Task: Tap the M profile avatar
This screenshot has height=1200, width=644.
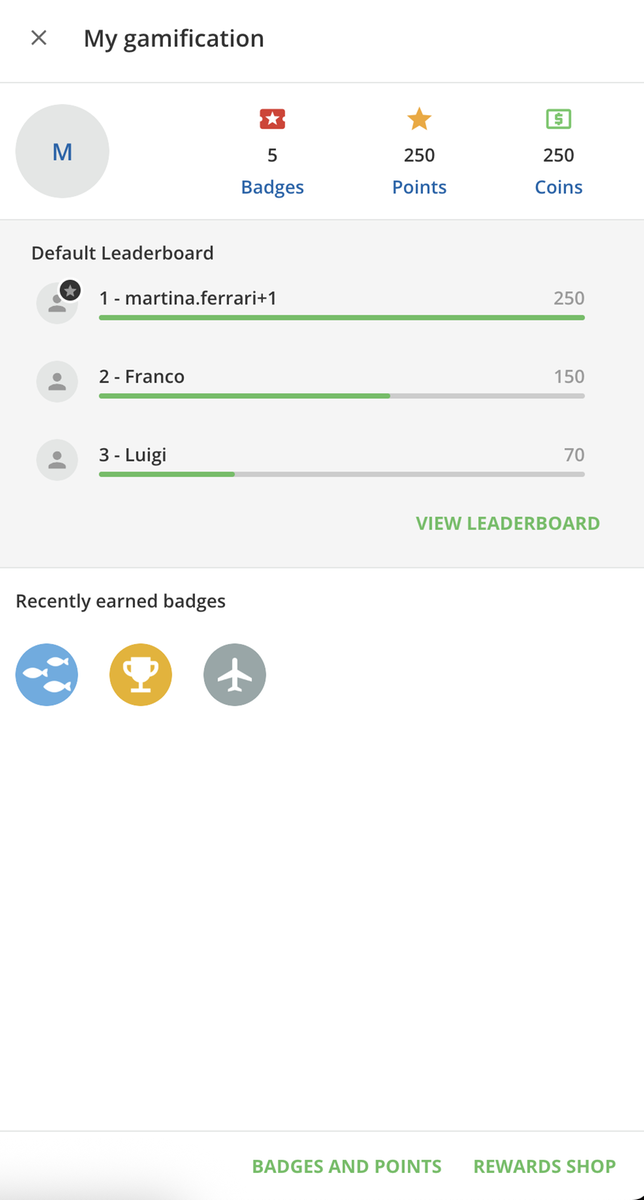Action: tap(62, 152)
